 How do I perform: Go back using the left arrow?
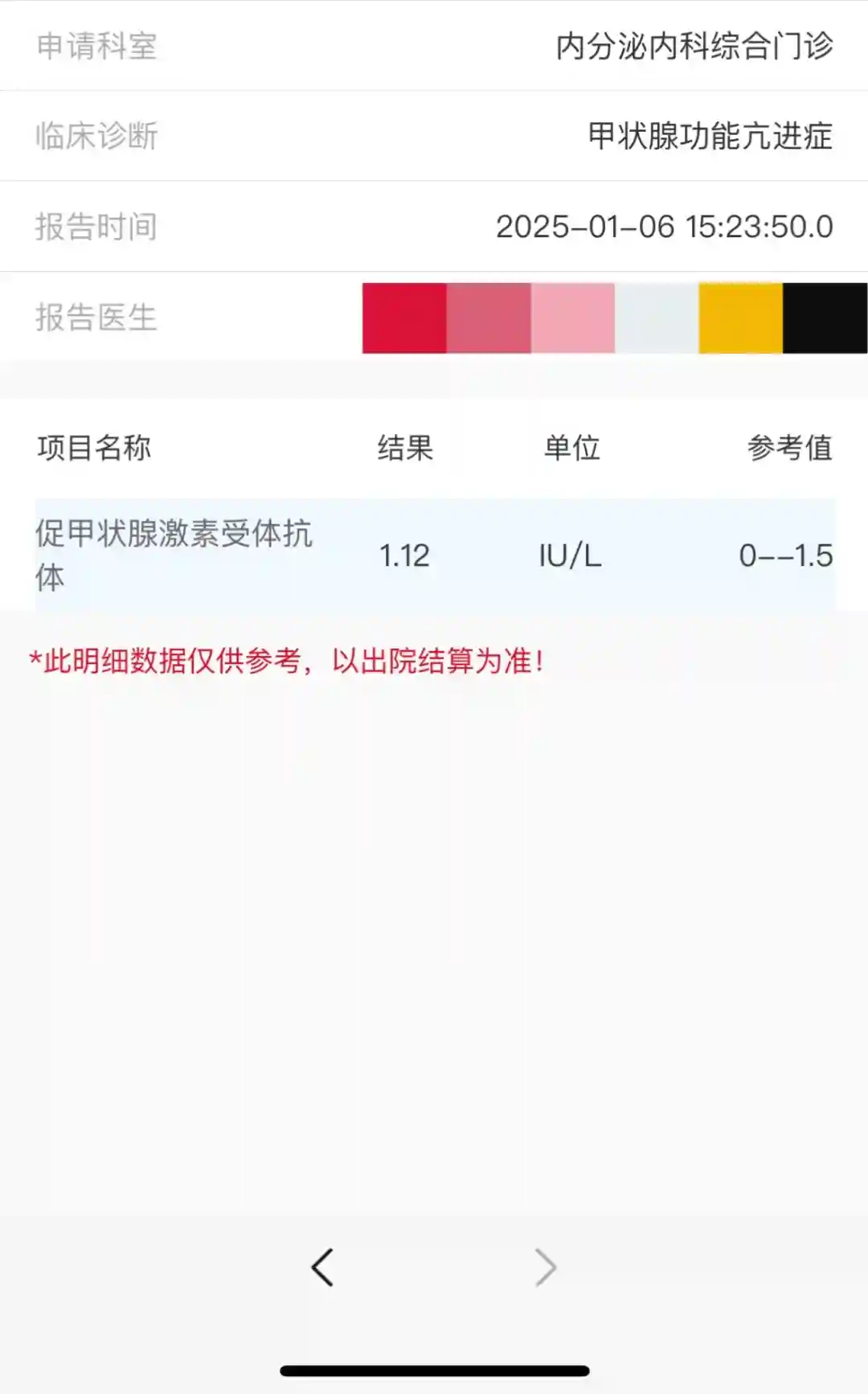[x=322, y=1268]
